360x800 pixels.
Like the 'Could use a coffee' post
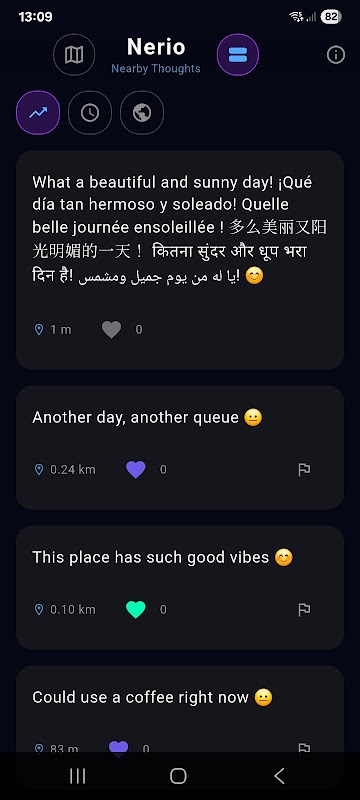(118, 748)
